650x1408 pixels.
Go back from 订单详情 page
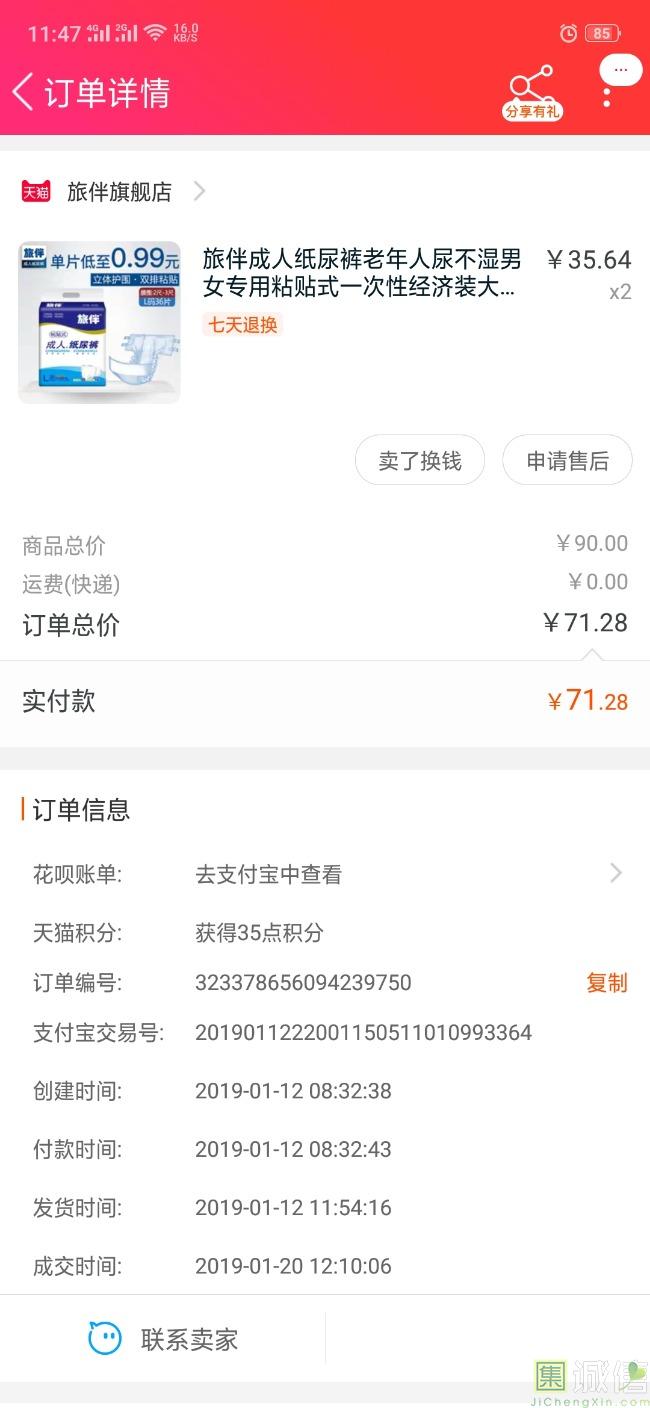[x=24, y=92]
